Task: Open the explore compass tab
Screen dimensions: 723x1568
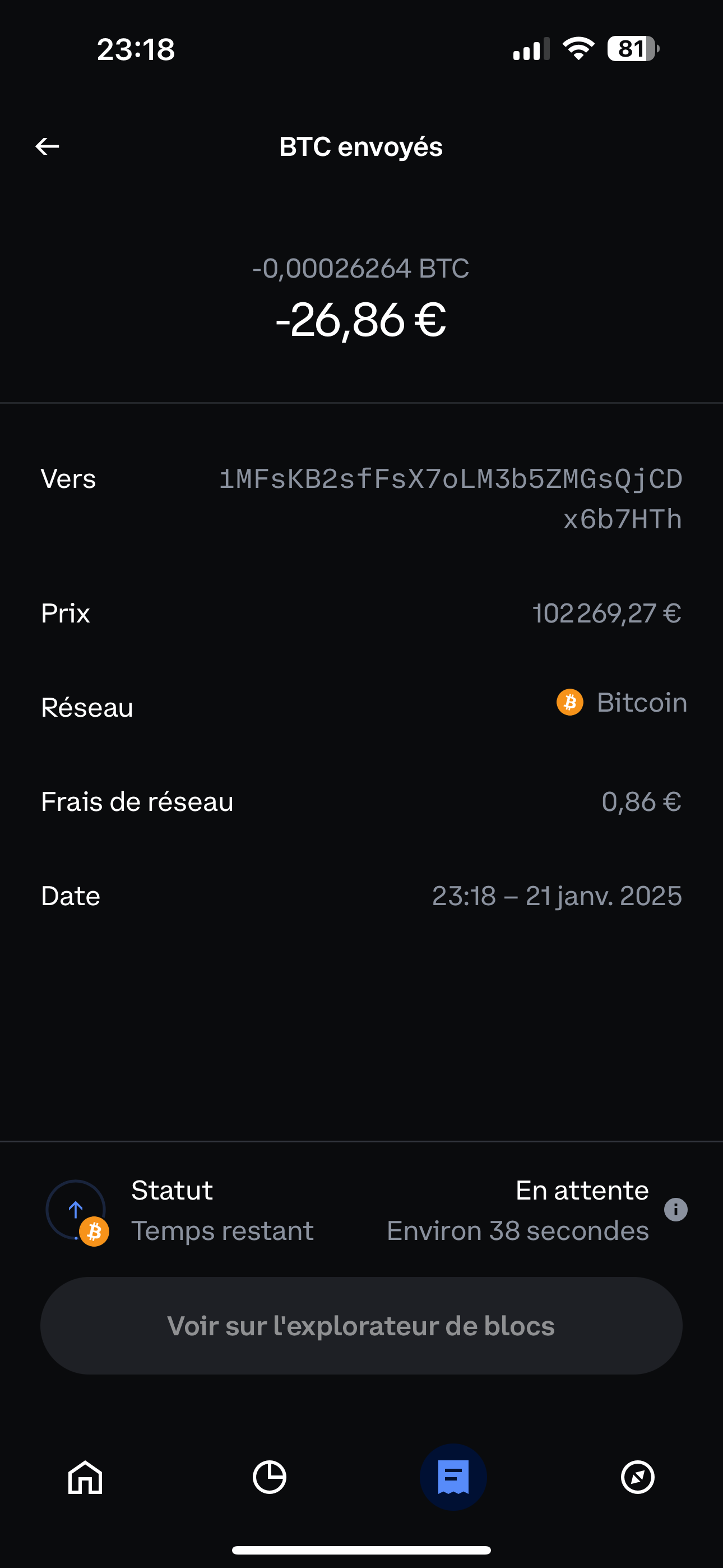Action: pyautogui.click(x=637, y=1477)
